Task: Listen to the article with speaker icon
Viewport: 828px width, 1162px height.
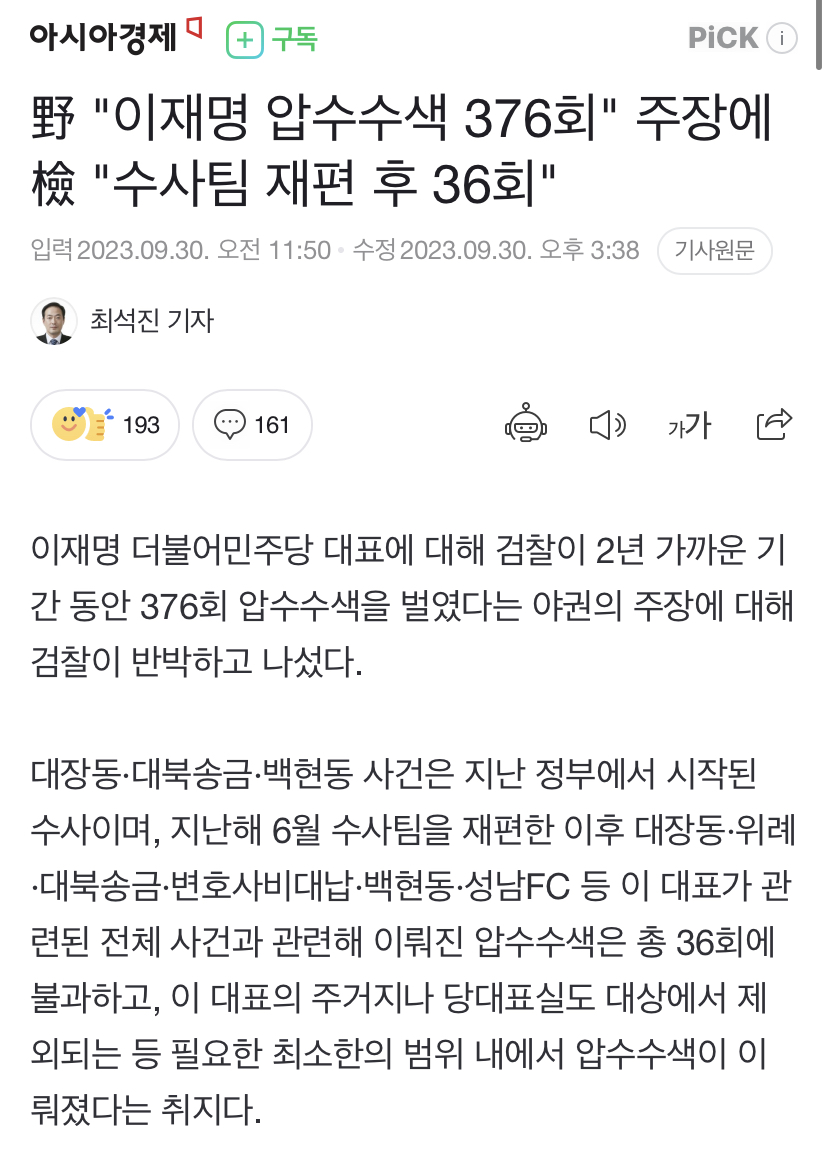Action: (607, 425)
